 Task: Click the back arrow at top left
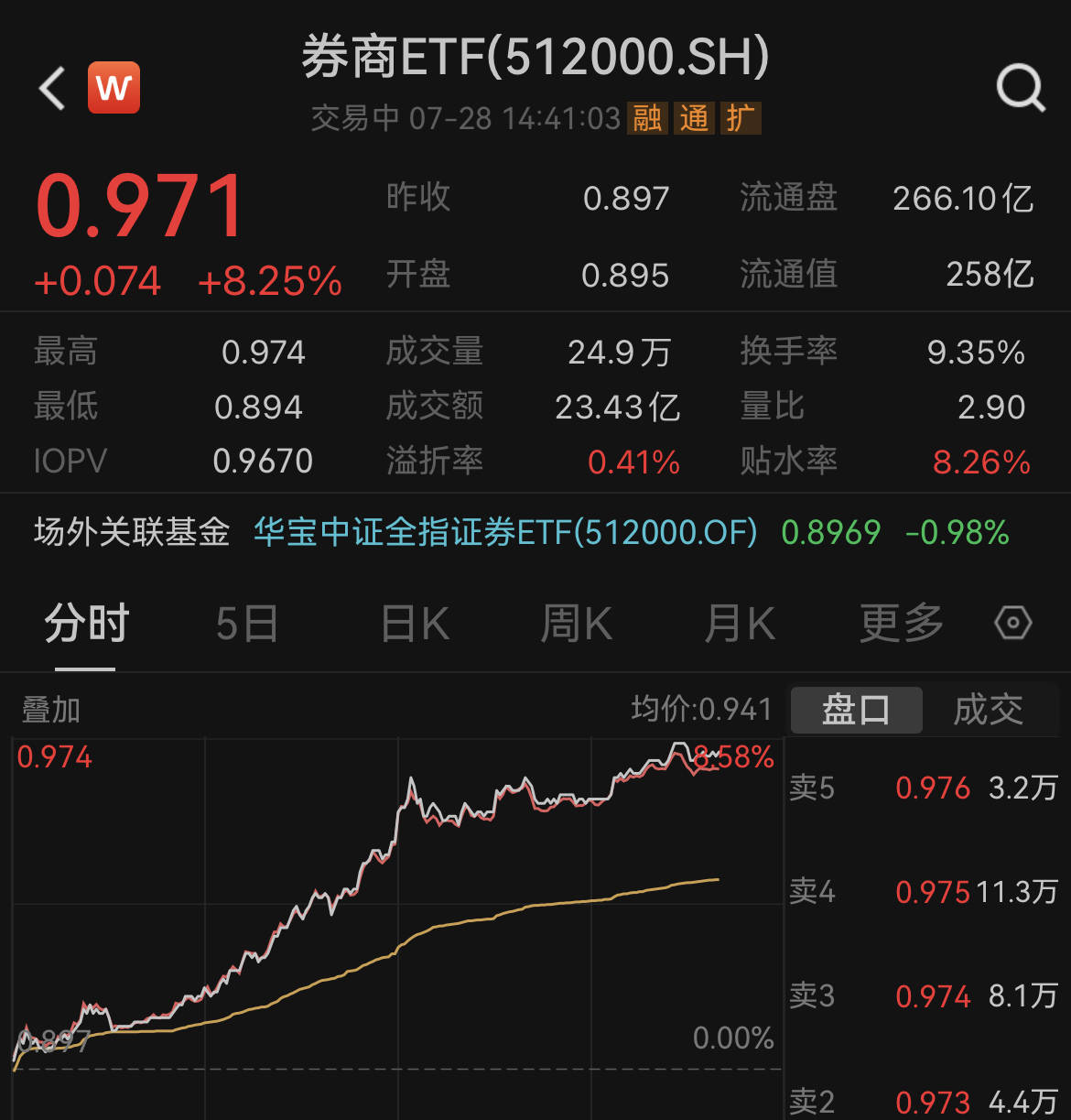point(50,88)
